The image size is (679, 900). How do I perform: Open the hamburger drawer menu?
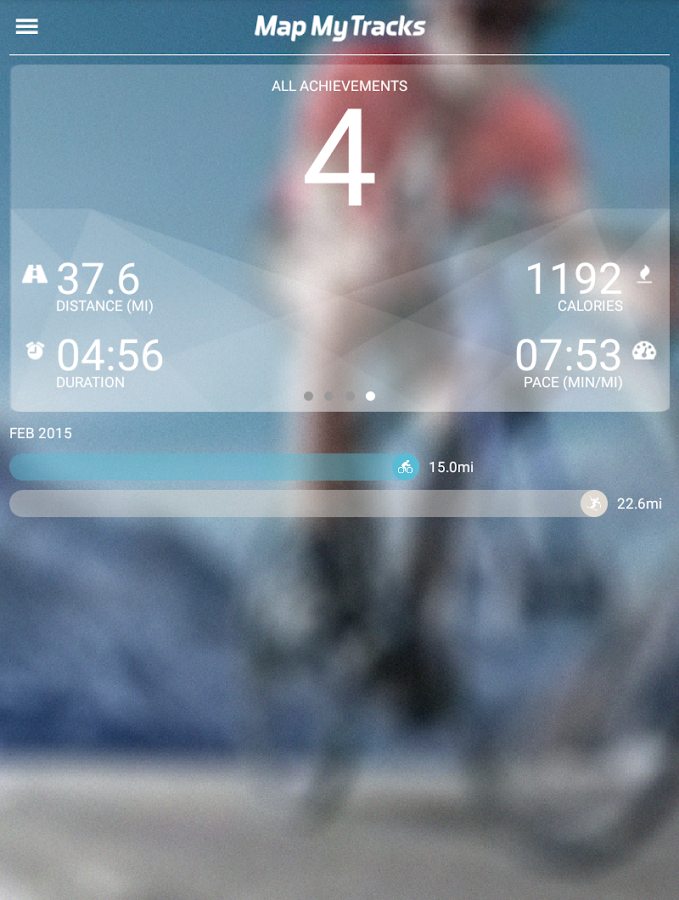[x=27, y=27]
